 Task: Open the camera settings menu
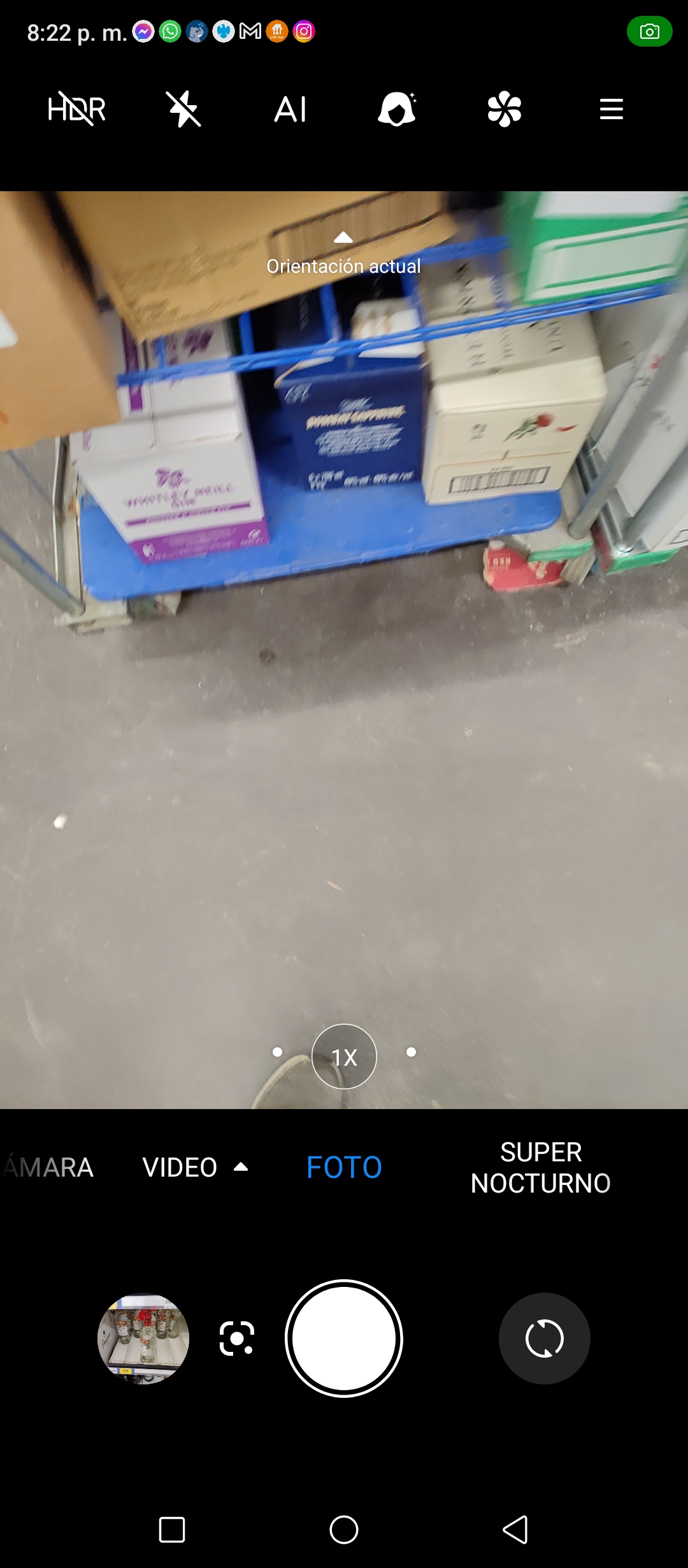612,109
